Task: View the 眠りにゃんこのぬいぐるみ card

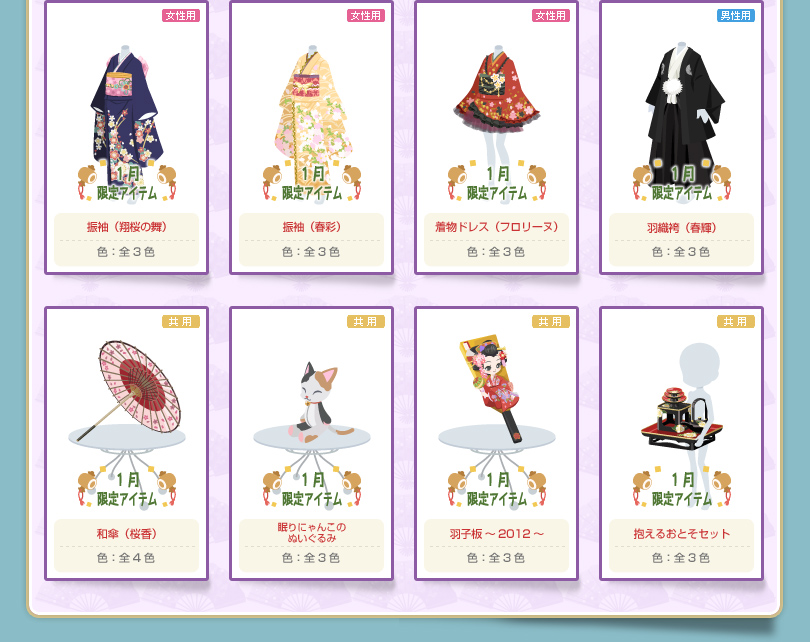Action: (311, 443)
